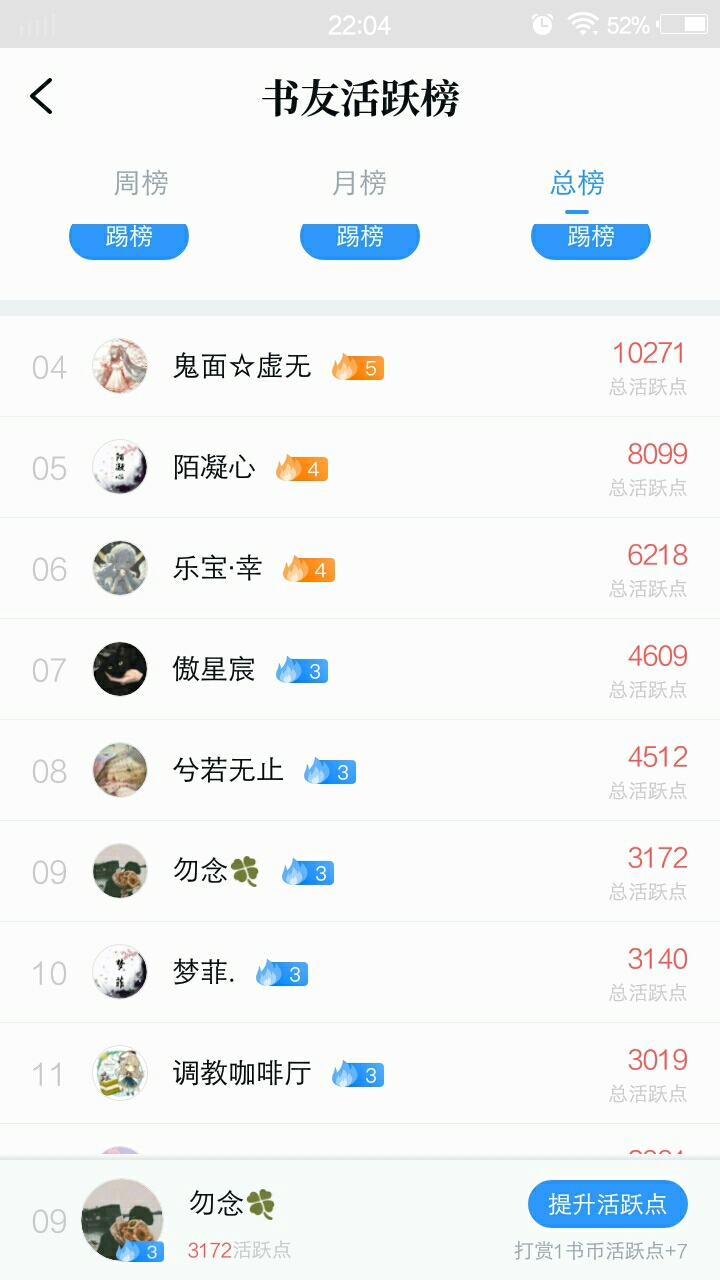Viewport: 720px width, 1280px height.
Task: Tap the 踢榜 button under 总榜
Action: [591, 239]
